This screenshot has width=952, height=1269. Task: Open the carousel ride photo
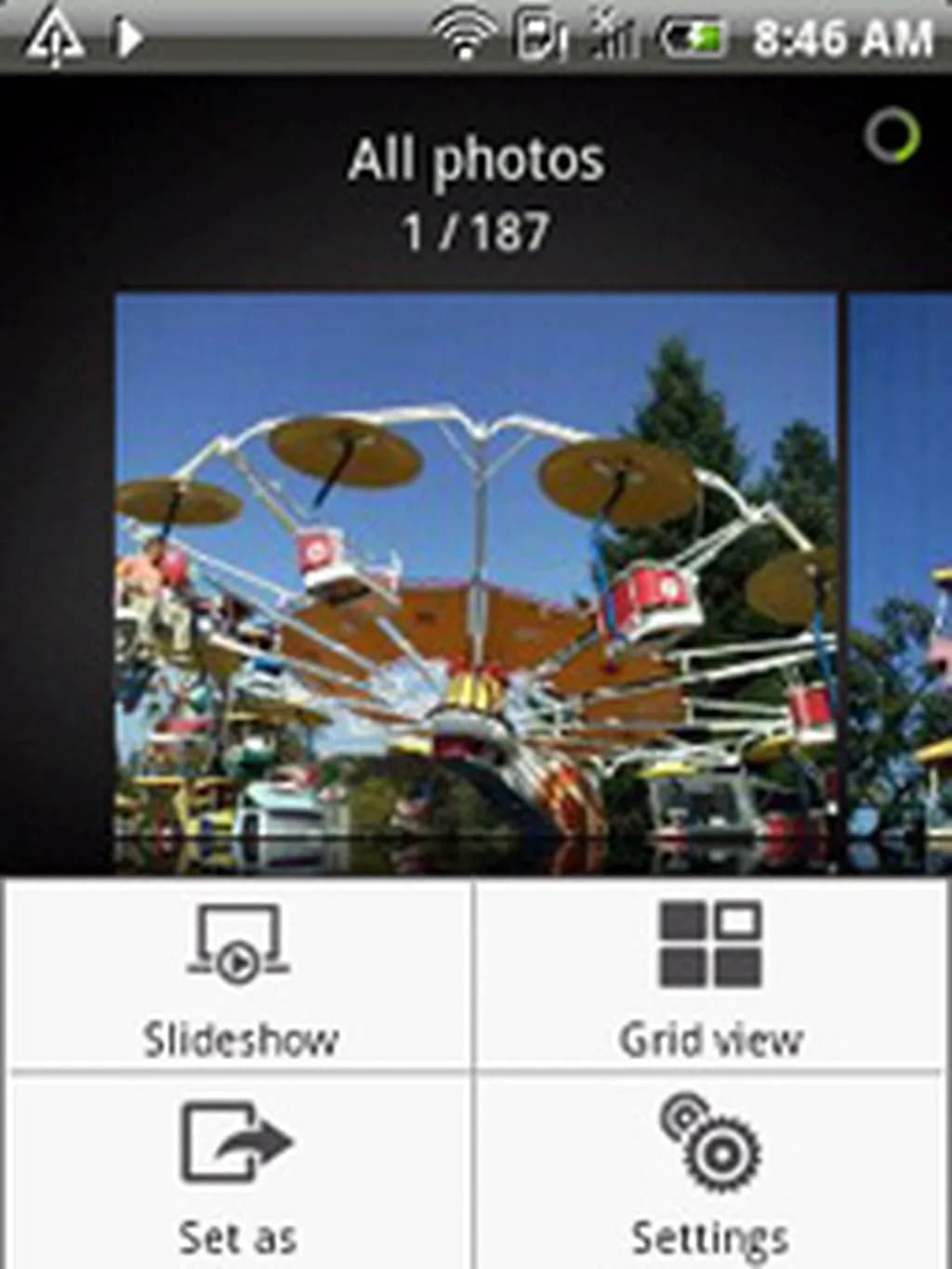click(475, 583)
